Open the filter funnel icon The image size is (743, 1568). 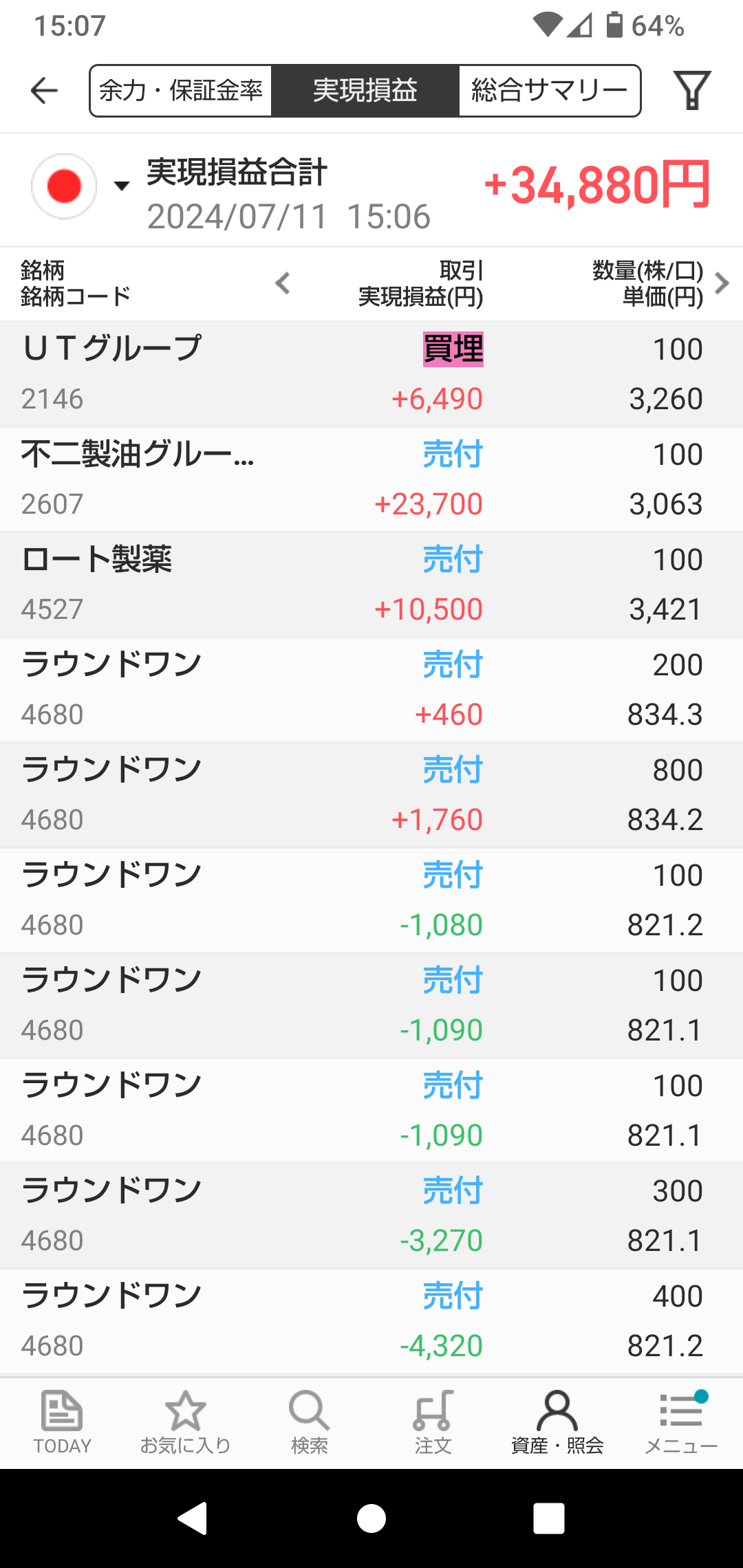tap(691, 90)
